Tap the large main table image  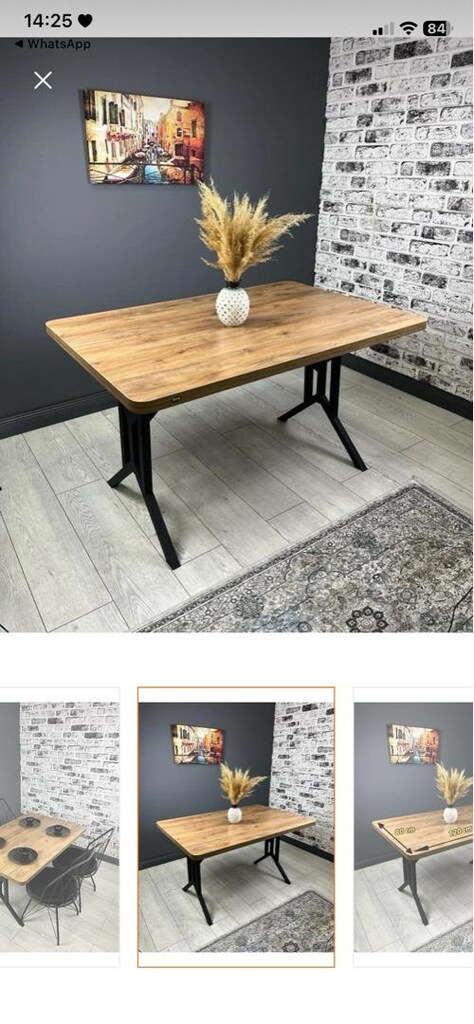point(237,334)
